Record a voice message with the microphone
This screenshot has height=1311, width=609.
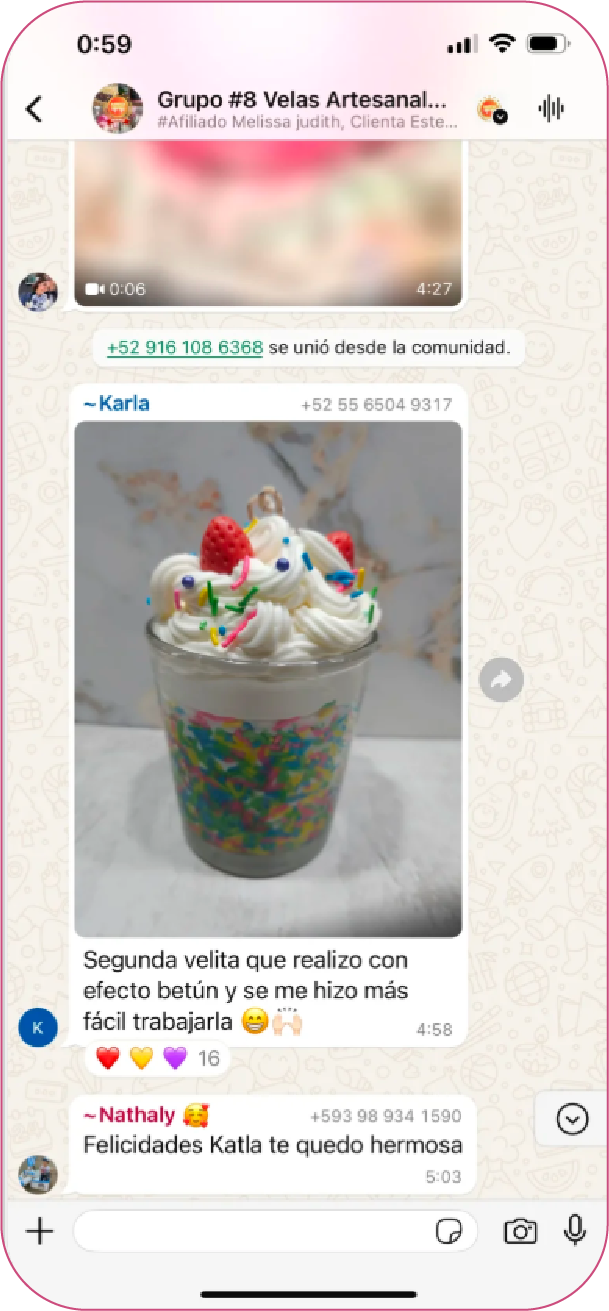575,1231
